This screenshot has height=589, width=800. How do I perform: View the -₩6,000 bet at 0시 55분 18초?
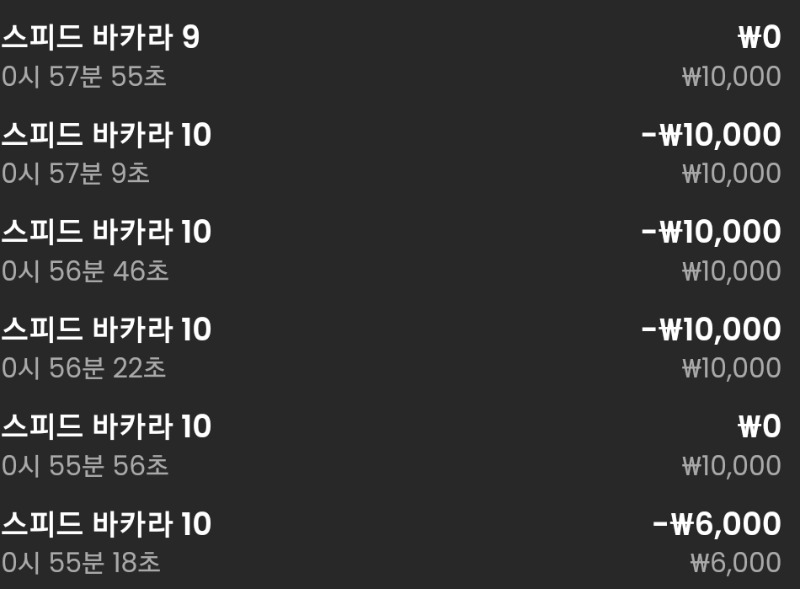click(x=400, y=542)
